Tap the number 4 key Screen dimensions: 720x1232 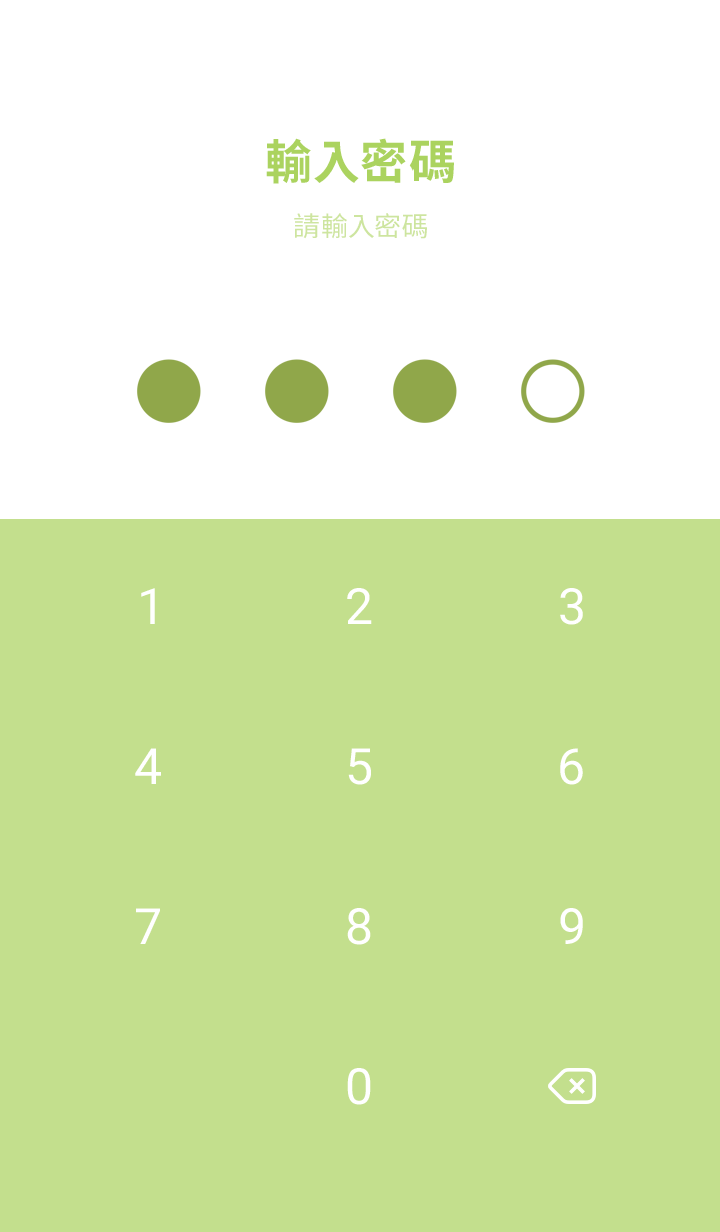tap(148, 767)
